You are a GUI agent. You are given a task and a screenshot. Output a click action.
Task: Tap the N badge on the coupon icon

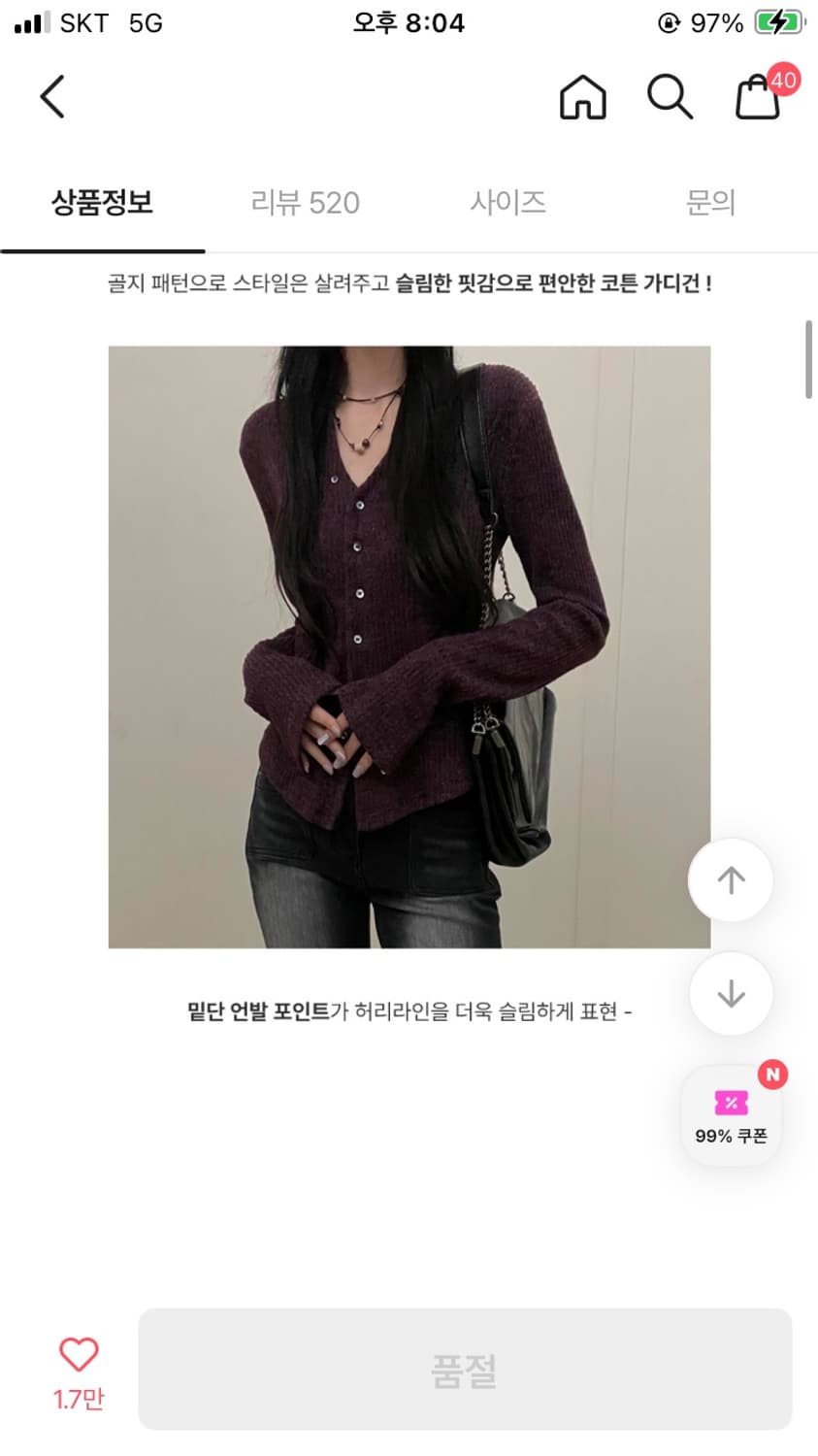(773, 1073)
